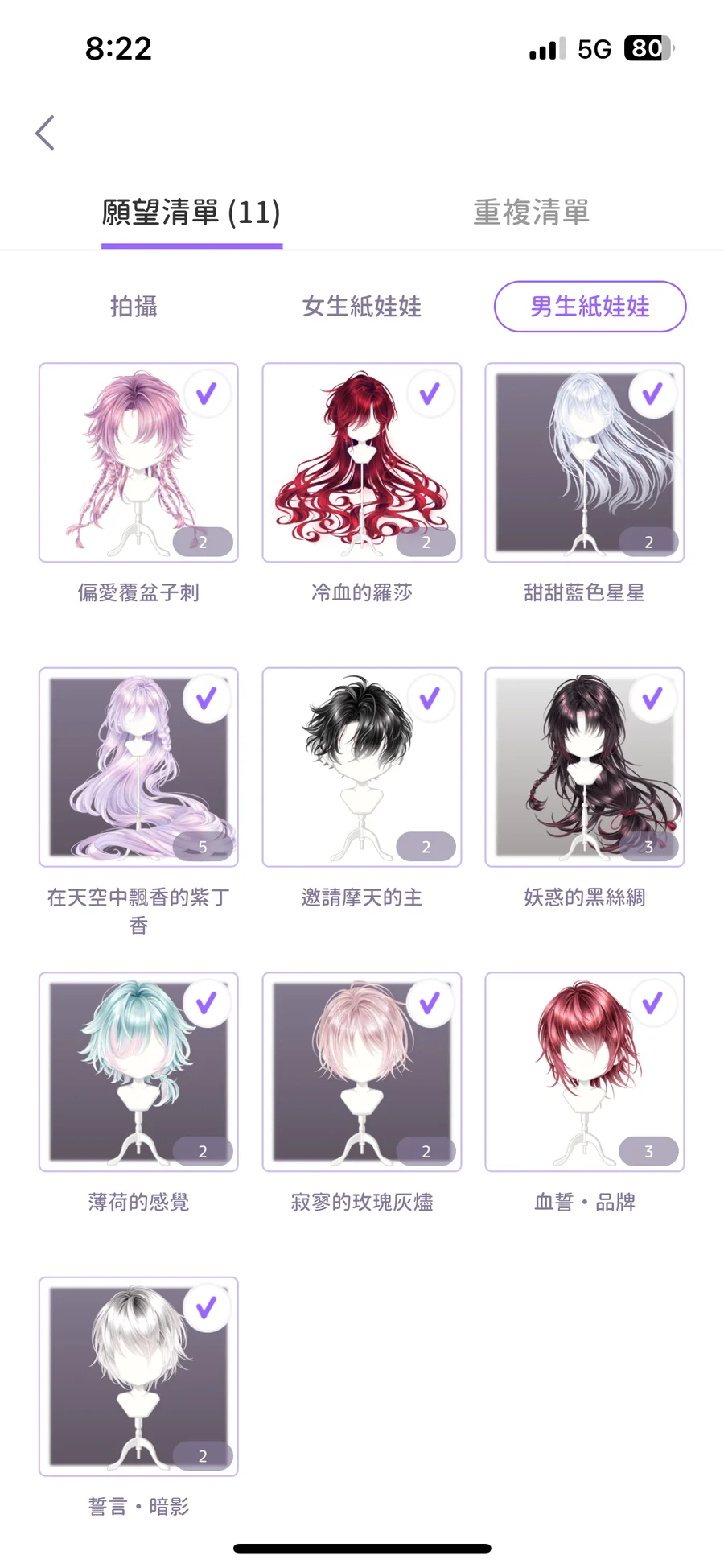The height and width of the screenshot is (1568, 724).
Task: Open the 冷血的羅莎 hairstyle item
Action: point(362,463)
